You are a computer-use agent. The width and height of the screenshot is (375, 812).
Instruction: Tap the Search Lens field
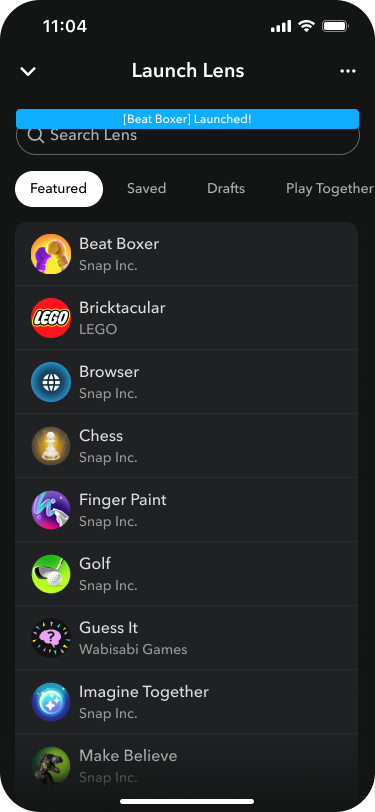(188, 139)
